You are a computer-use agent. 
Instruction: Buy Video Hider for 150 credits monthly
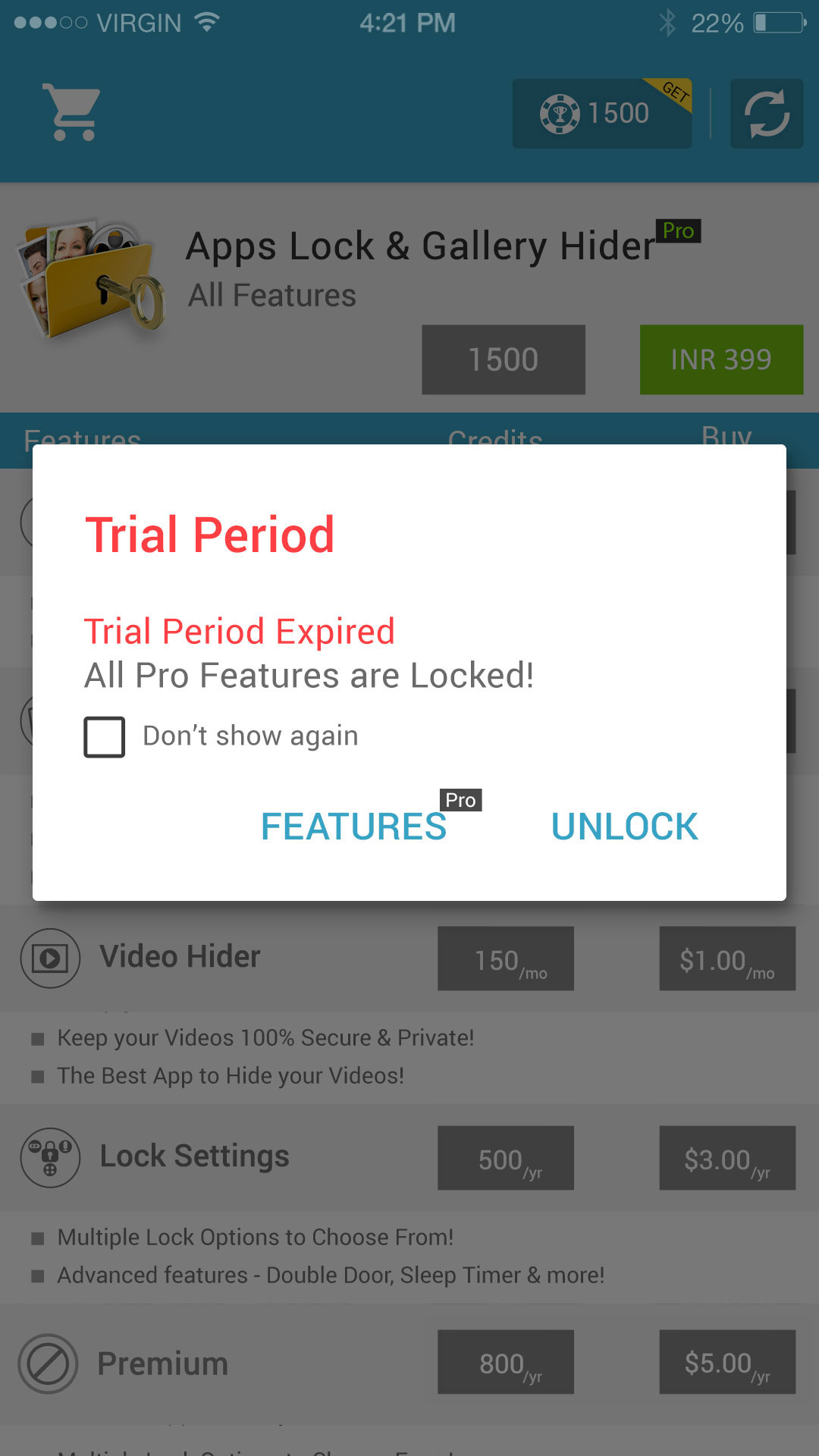[x=505, y=959]
